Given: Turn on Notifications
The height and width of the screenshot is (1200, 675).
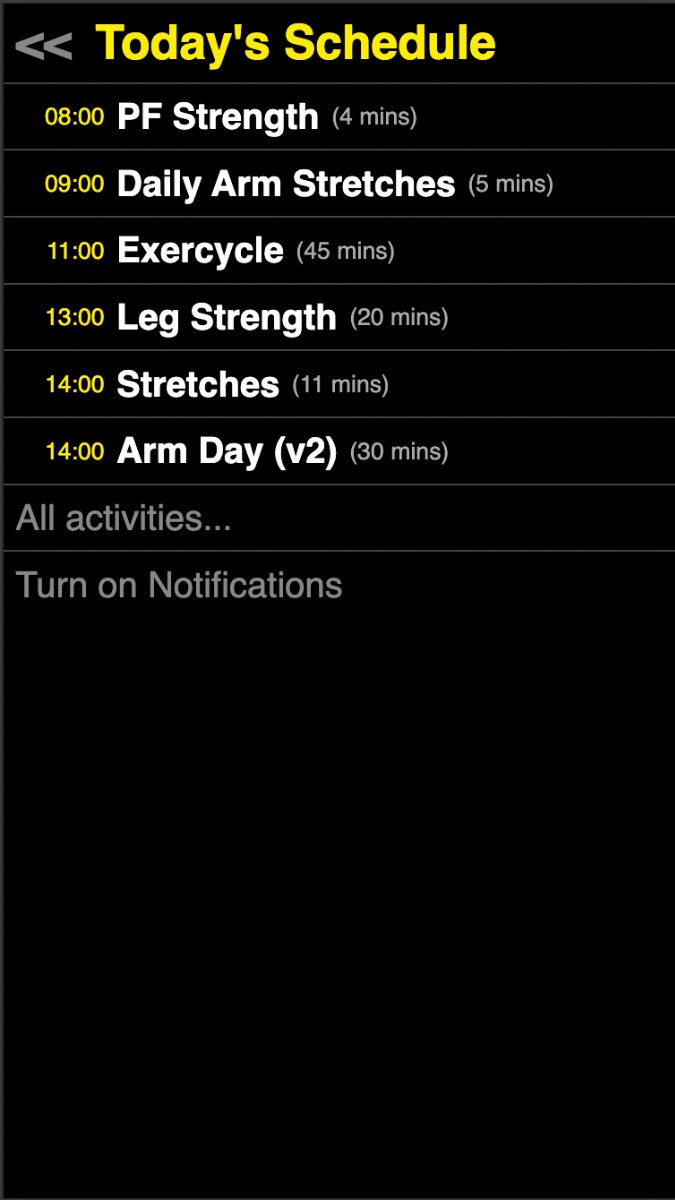Looking at the screenshot, I should click(x=179, y=585).
